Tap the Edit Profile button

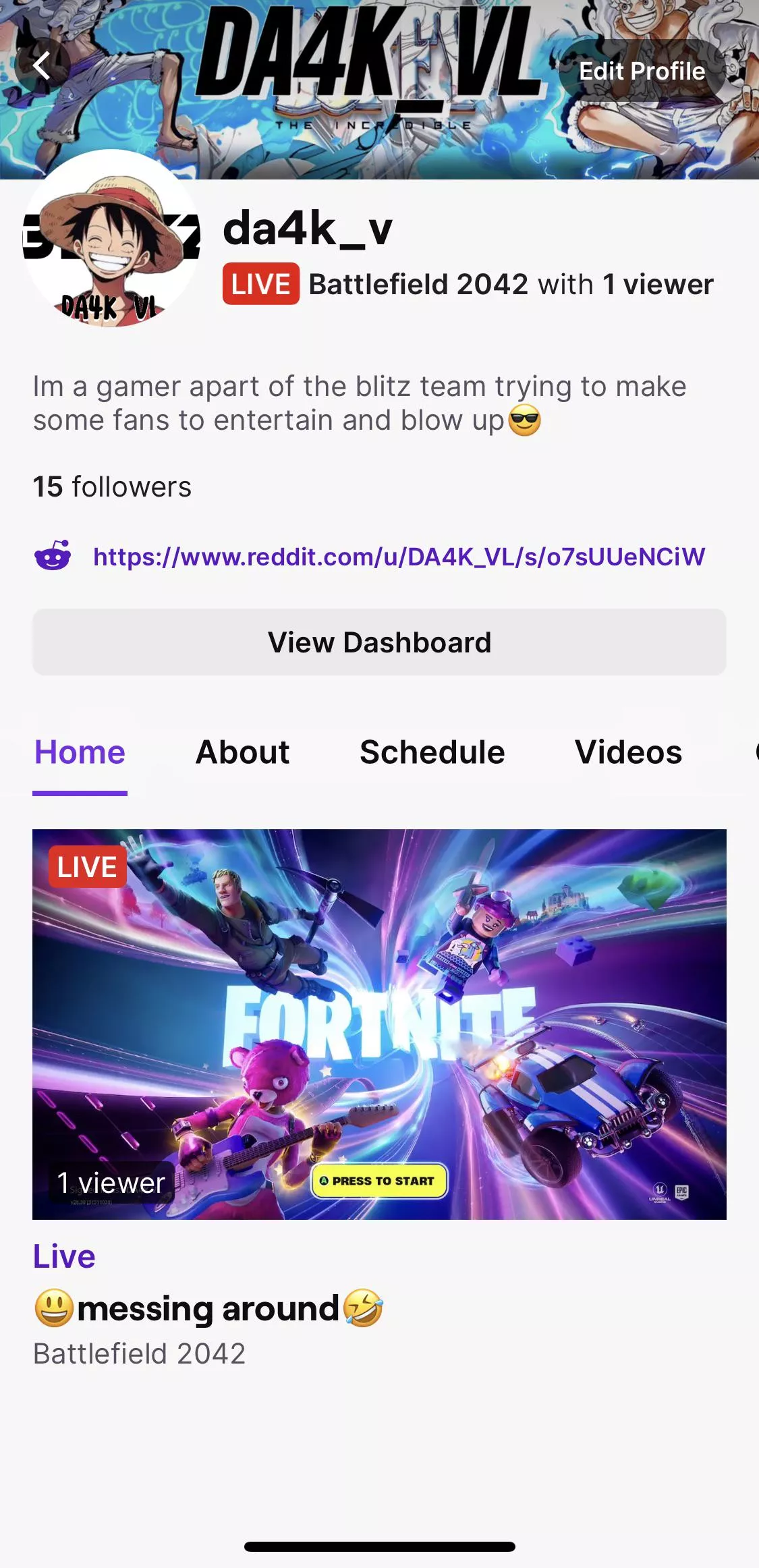[642, 71]
